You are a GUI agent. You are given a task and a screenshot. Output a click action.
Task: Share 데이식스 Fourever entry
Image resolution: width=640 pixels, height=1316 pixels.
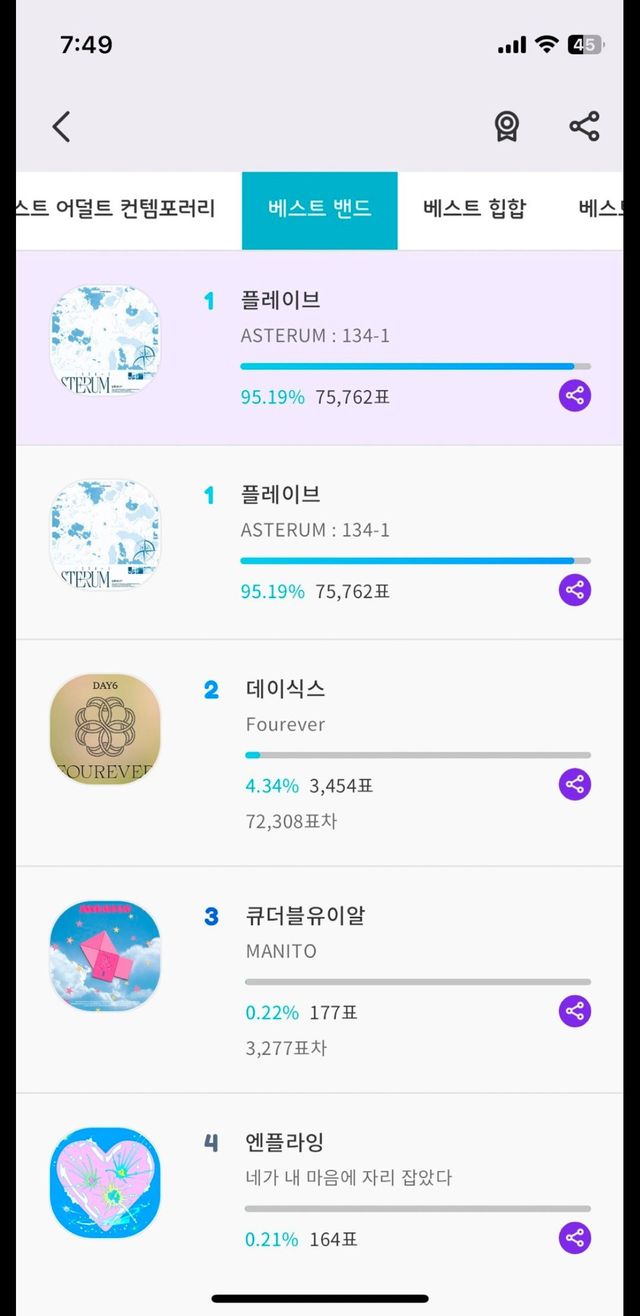(575, 785)
